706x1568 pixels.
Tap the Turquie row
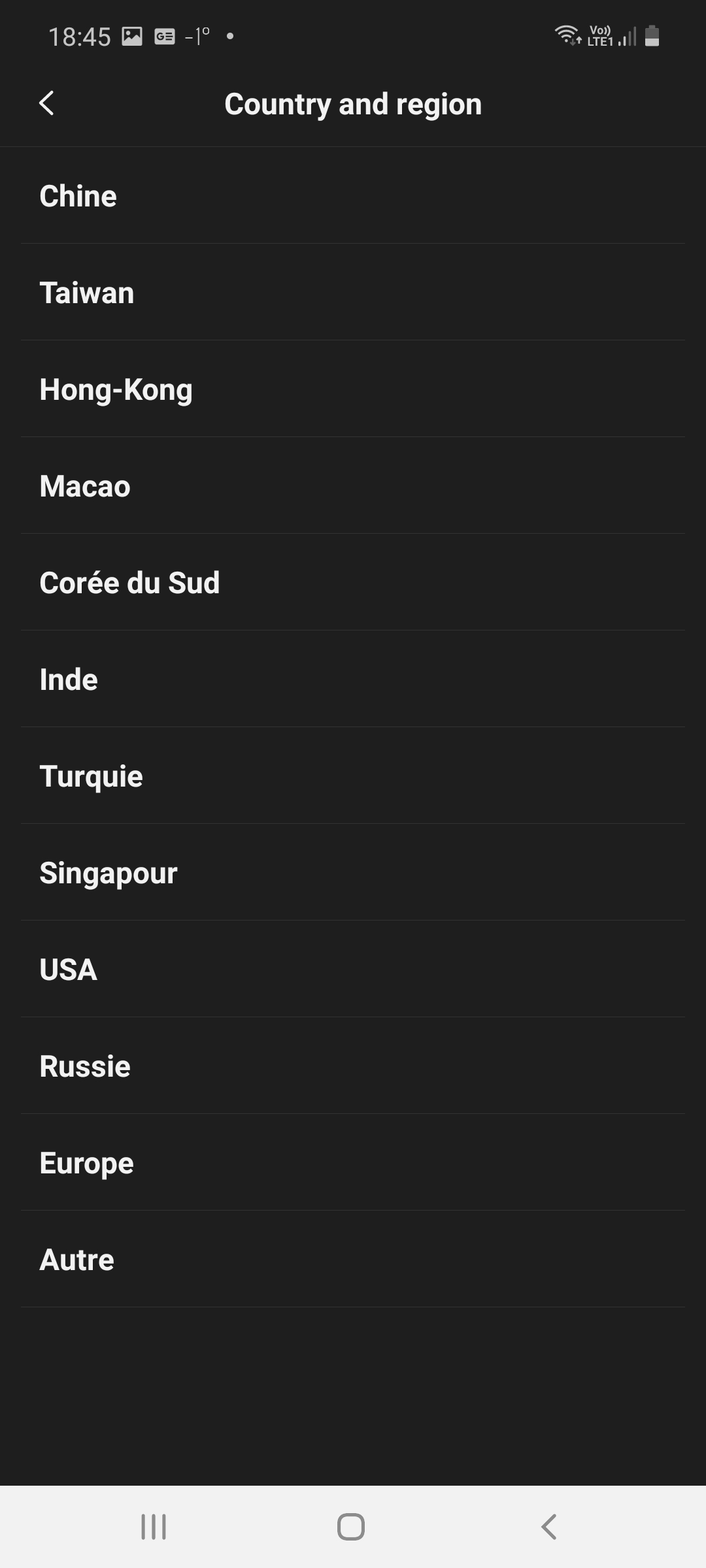[x=353, y=776]
